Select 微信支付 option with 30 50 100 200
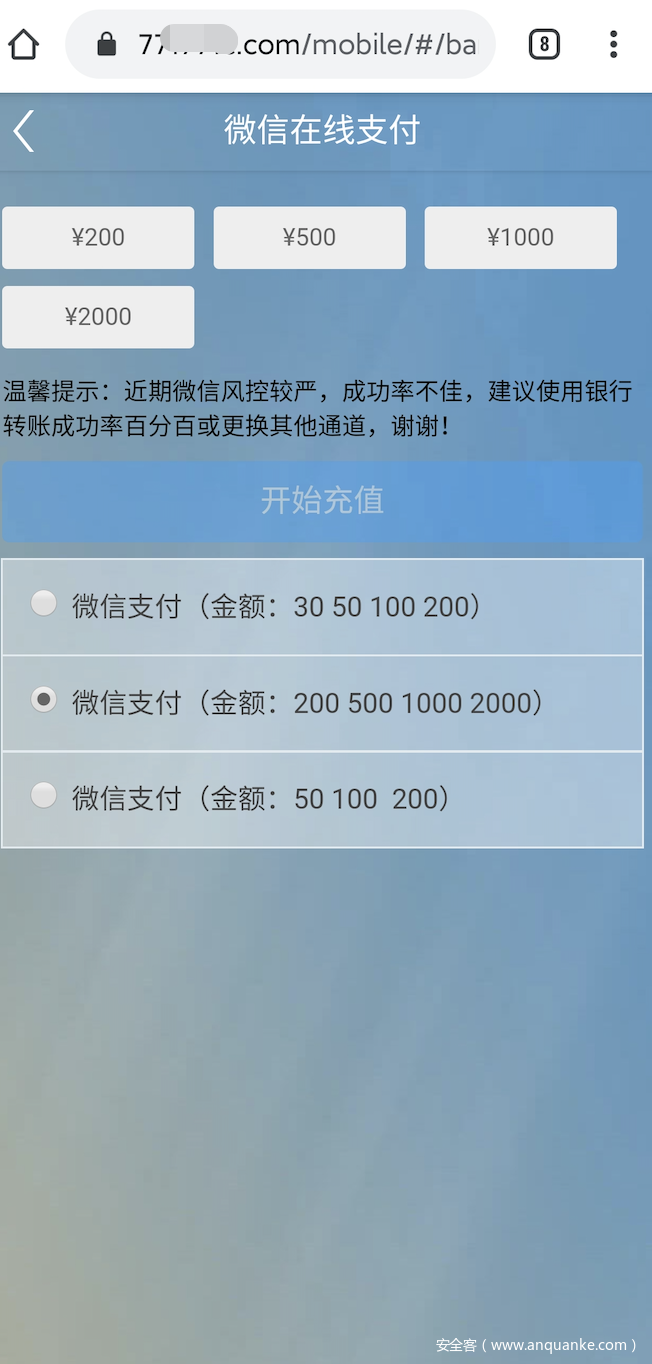The image size is (652, 1364). (x=44, y=603)
